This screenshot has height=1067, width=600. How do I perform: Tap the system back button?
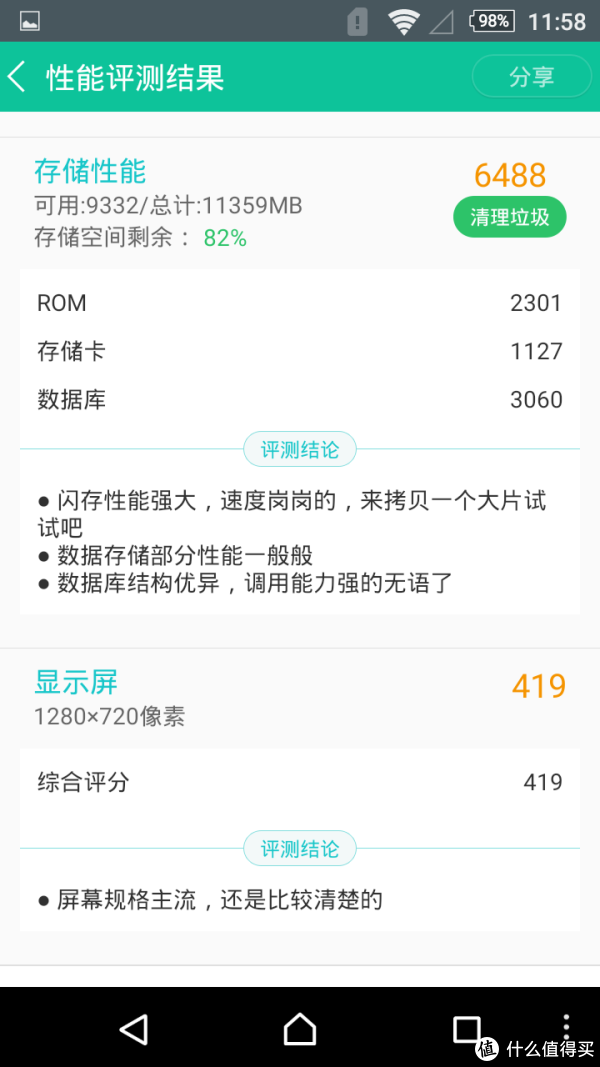(x=134, y=1029)
